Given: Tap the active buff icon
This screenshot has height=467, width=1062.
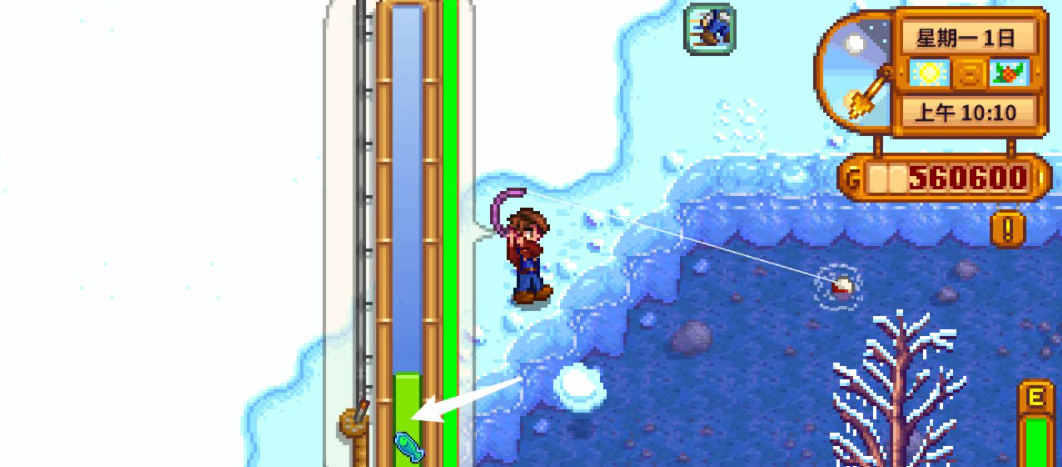Looking at the screenshot, I should [710, 27].
